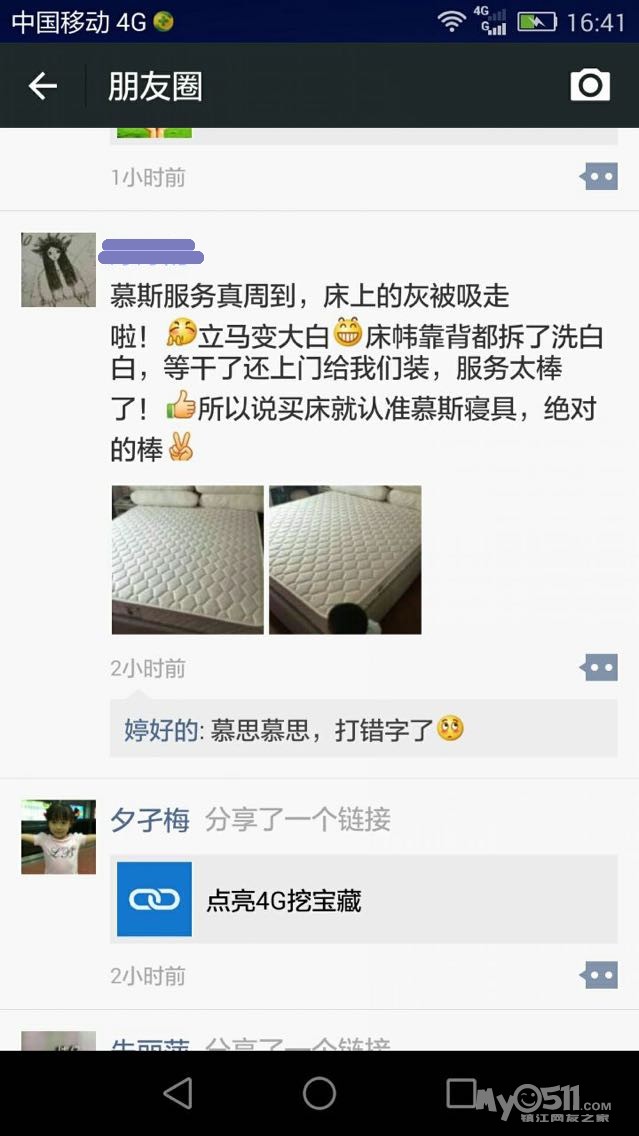The image size is (639, 1136).
Task: Tap 夕子梅's avatar picture
Action: (x=58, y=837)
